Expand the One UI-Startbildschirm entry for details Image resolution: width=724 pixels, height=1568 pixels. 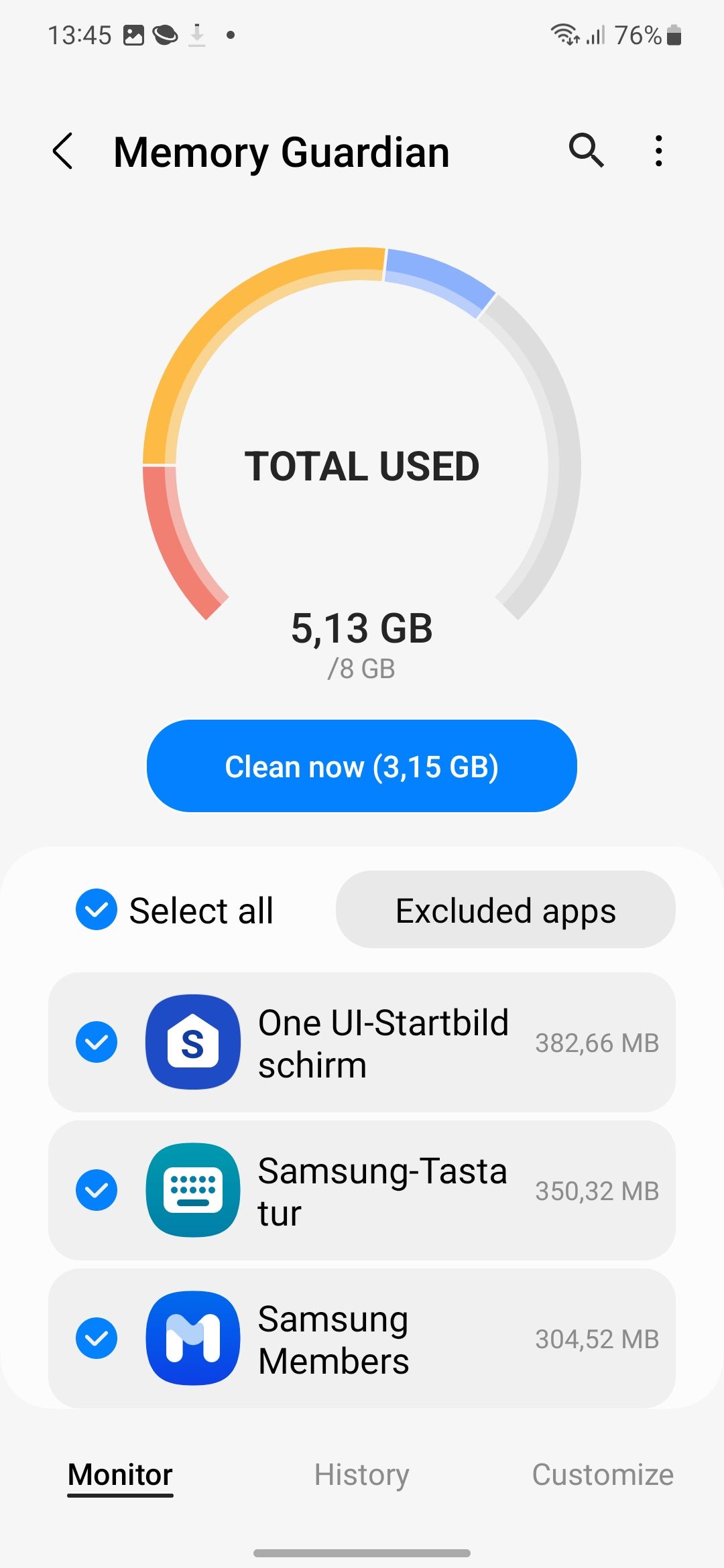click(382, 1043)
